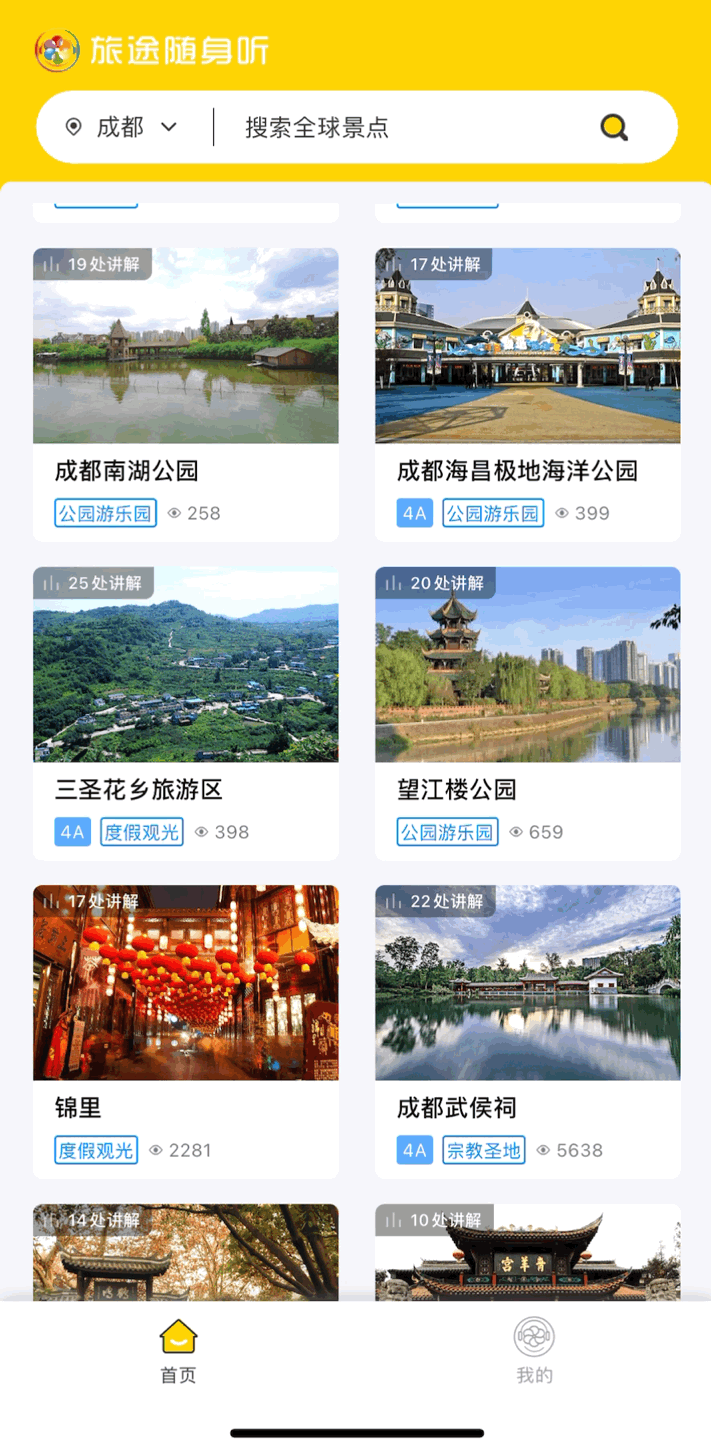The height and width of the screenshot is (1453, 711).
Task: View the 望江楼公园 attraction
Action: tap(528, 713)
